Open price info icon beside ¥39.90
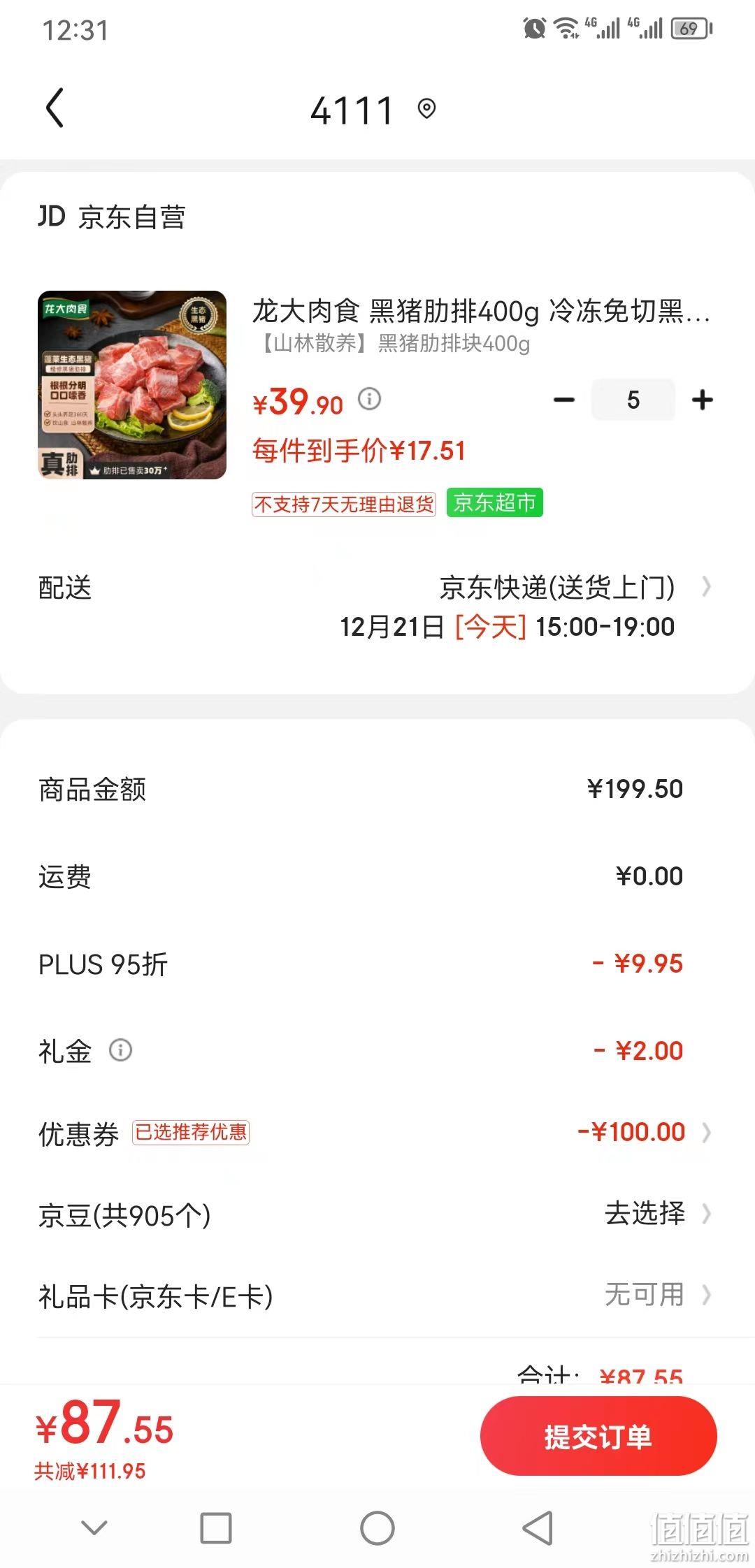755x1568 pixels. click(370, 399)
